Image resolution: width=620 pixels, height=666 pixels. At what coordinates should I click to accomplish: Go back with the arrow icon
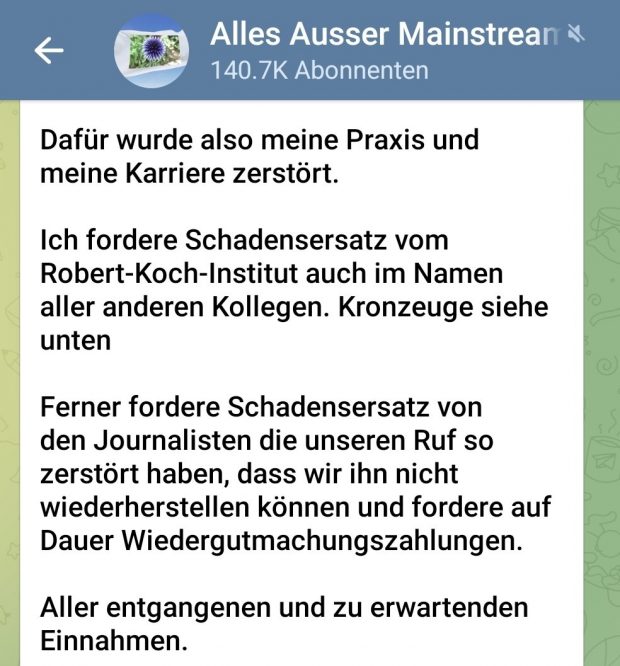(49, 51)
